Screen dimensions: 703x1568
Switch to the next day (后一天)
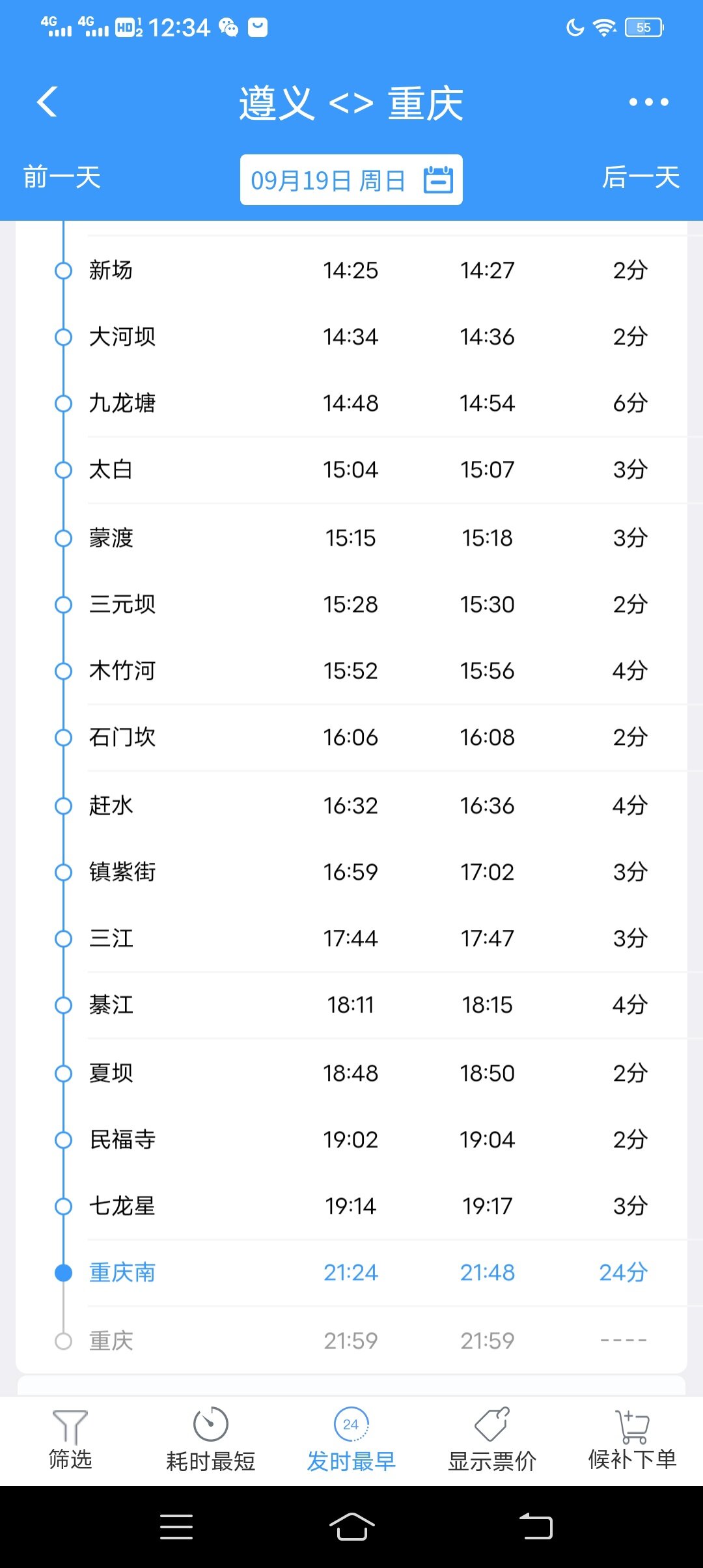click(641, 177)
